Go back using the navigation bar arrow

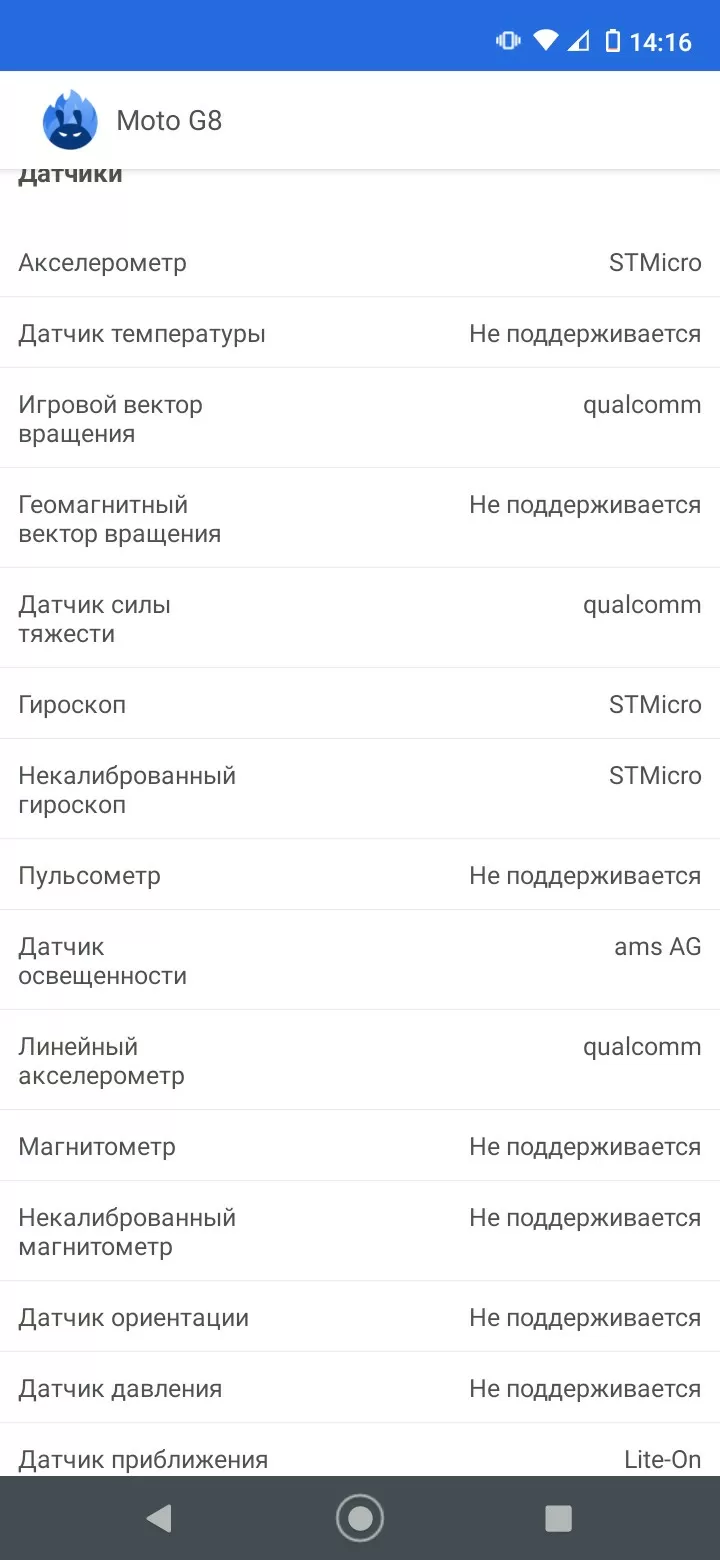pos(159,1518)
